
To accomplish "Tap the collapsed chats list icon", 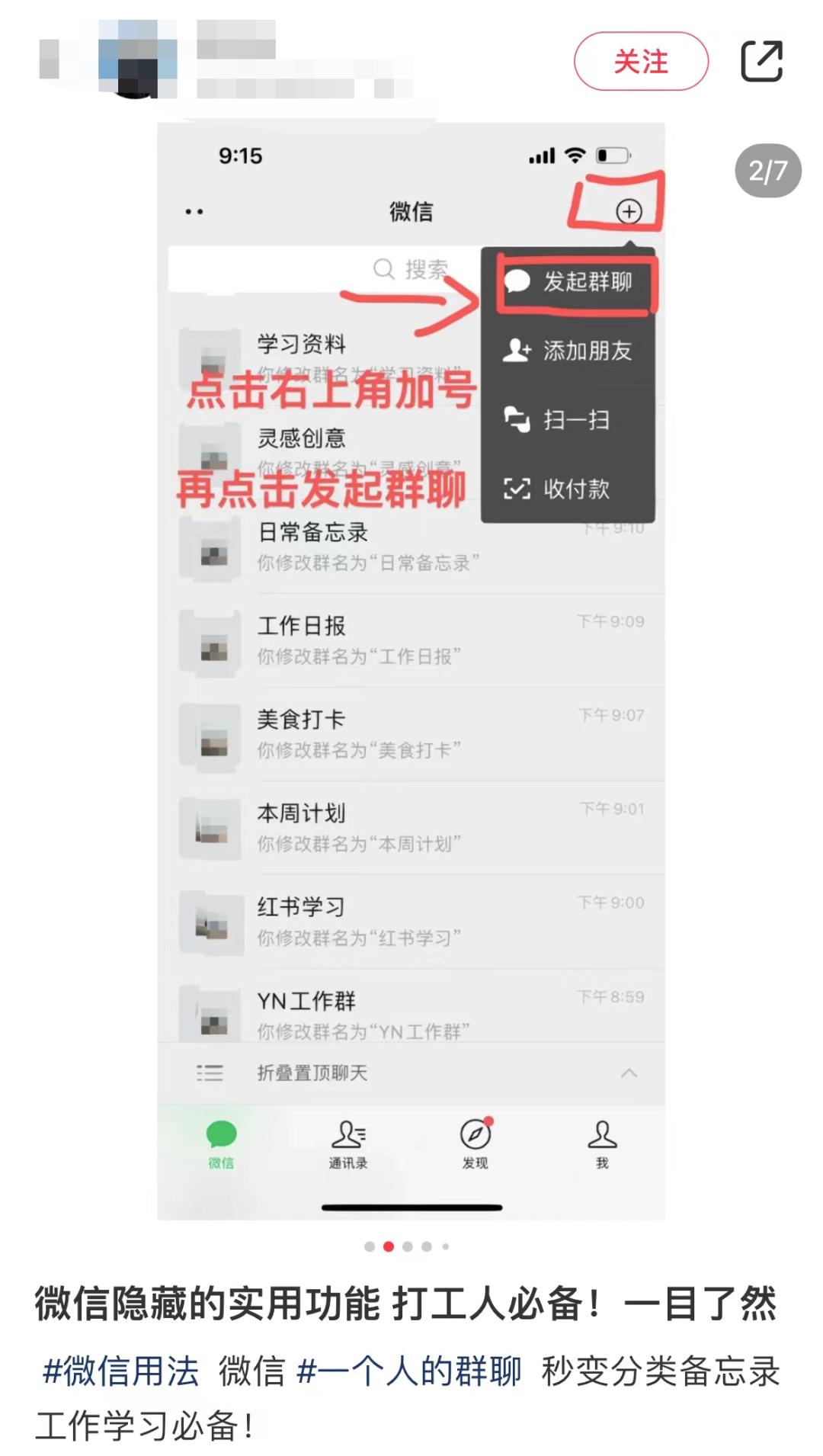I will point(210,1074).
